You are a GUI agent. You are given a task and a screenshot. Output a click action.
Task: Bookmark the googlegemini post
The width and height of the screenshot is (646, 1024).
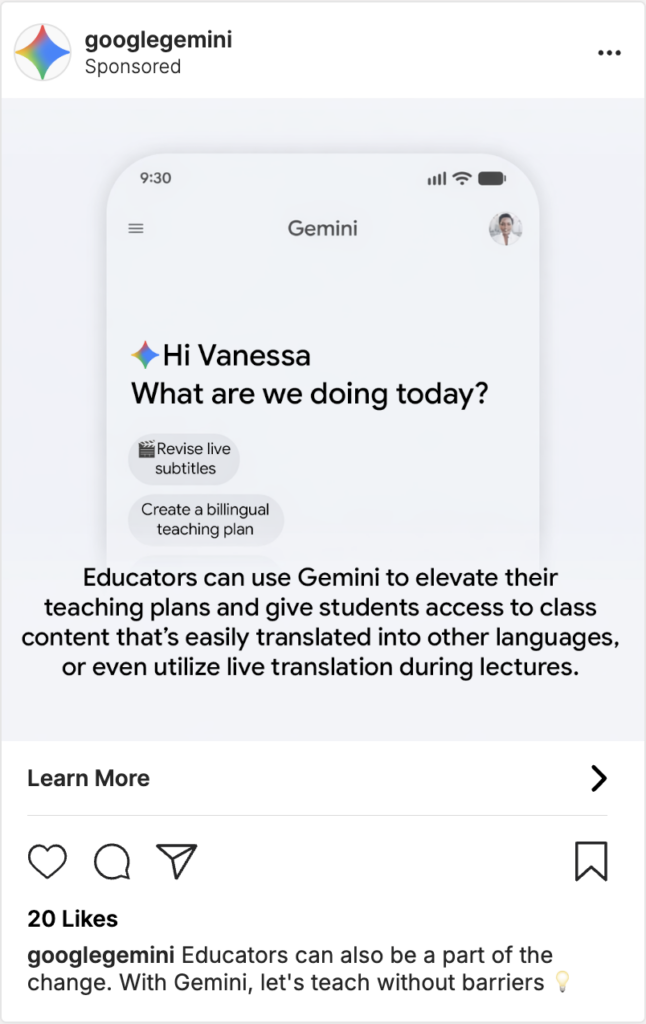[591, 861]
